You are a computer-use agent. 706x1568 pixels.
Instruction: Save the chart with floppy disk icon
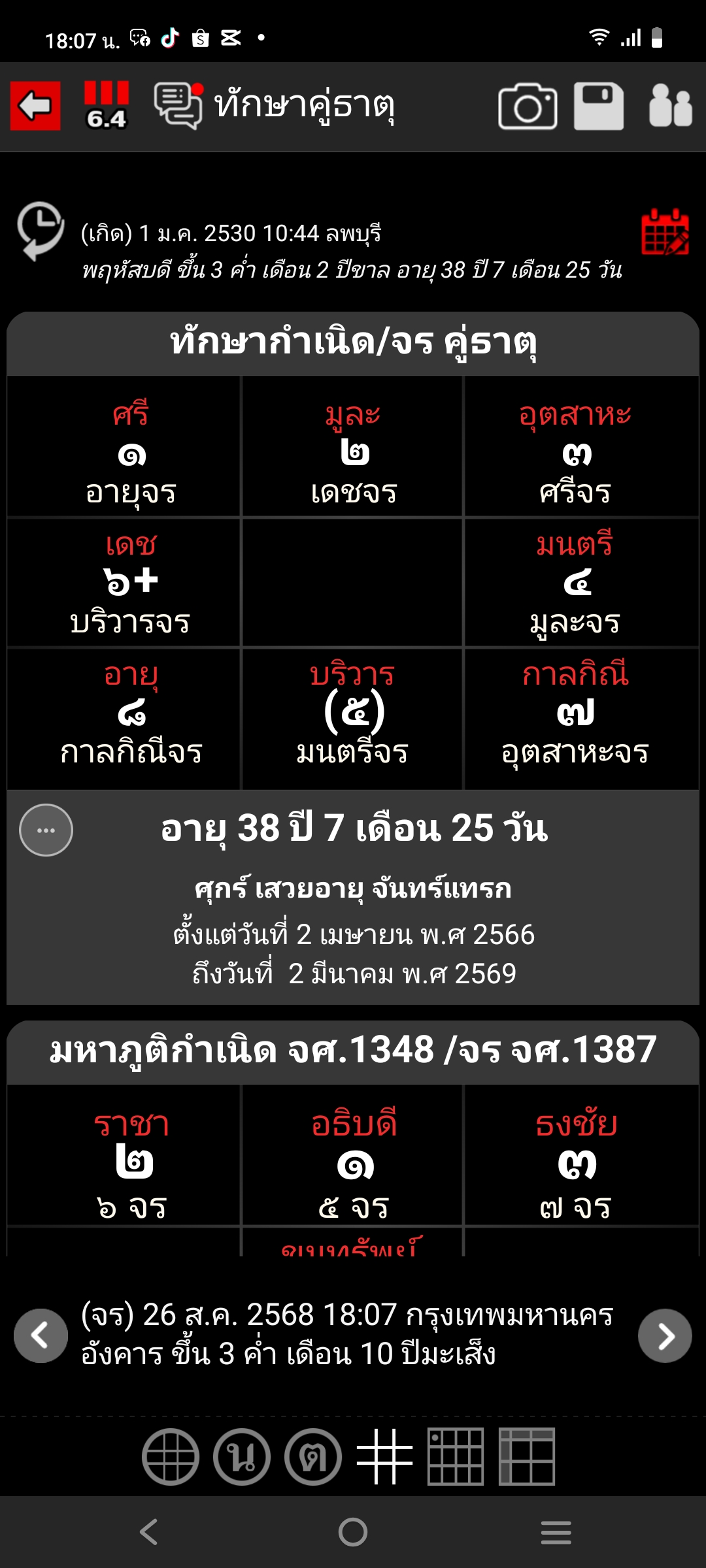pos(599,106)
